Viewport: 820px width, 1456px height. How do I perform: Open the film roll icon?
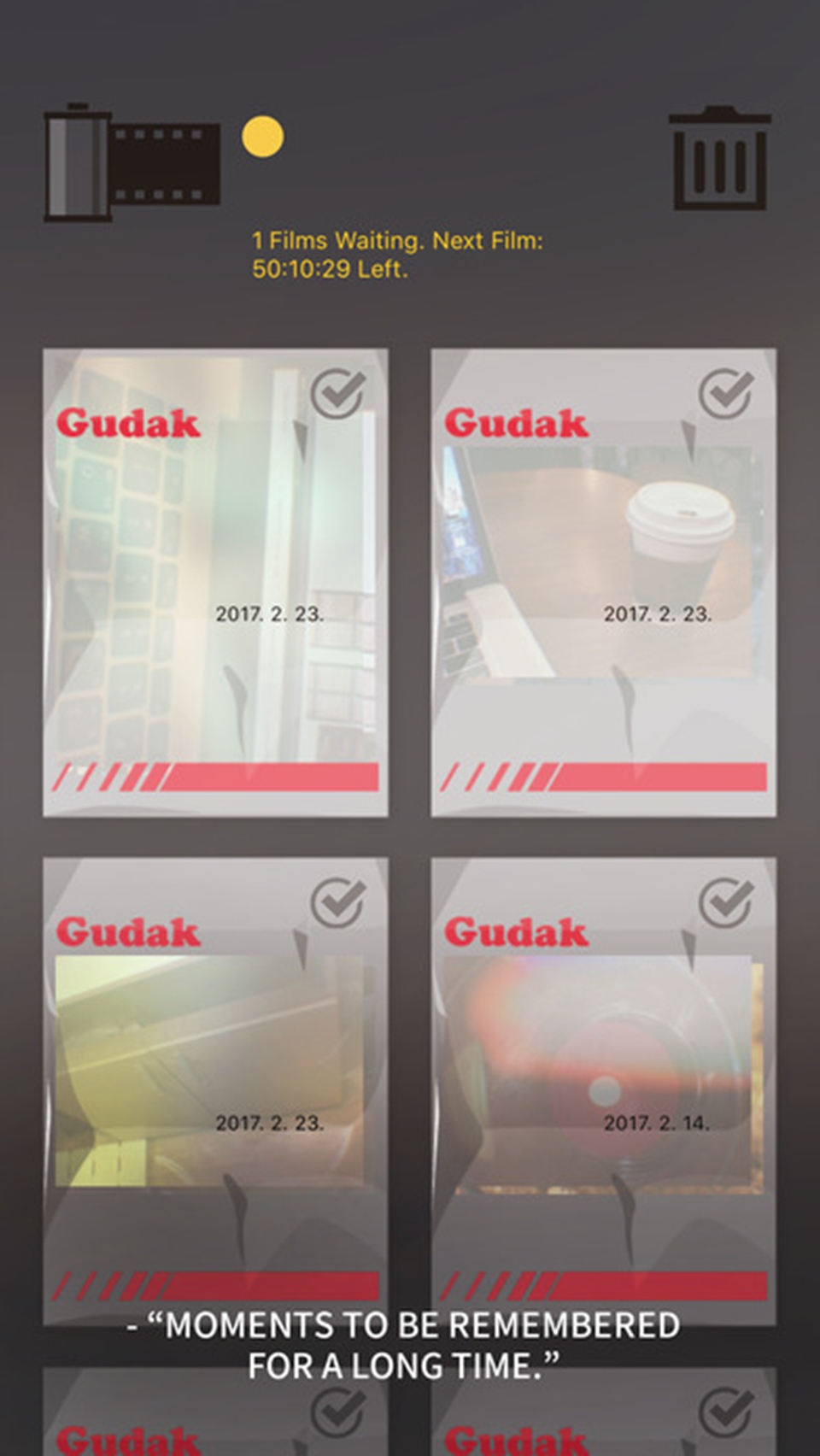pyautogui.click(x=132, y=162)
